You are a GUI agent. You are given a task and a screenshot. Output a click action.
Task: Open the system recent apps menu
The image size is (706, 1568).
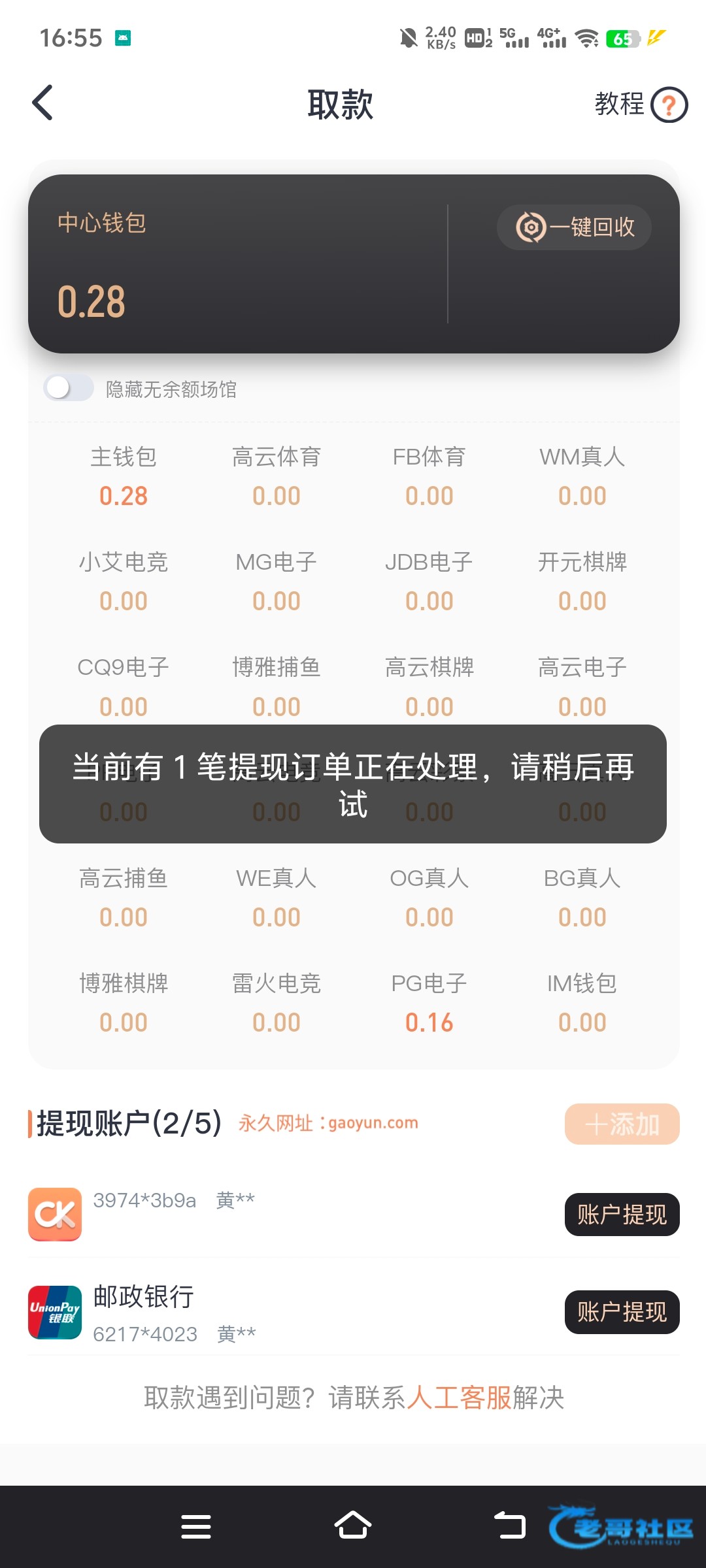point(195,1526)
